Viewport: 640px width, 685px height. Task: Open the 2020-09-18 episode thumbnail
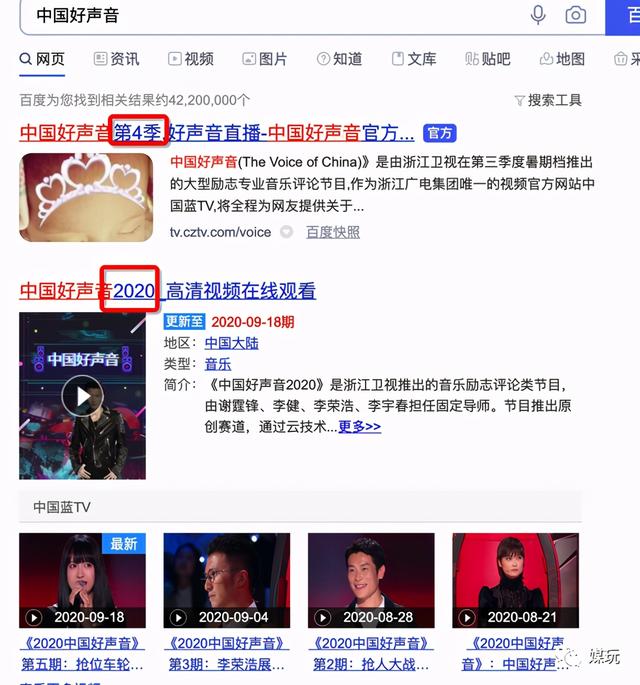82,580
